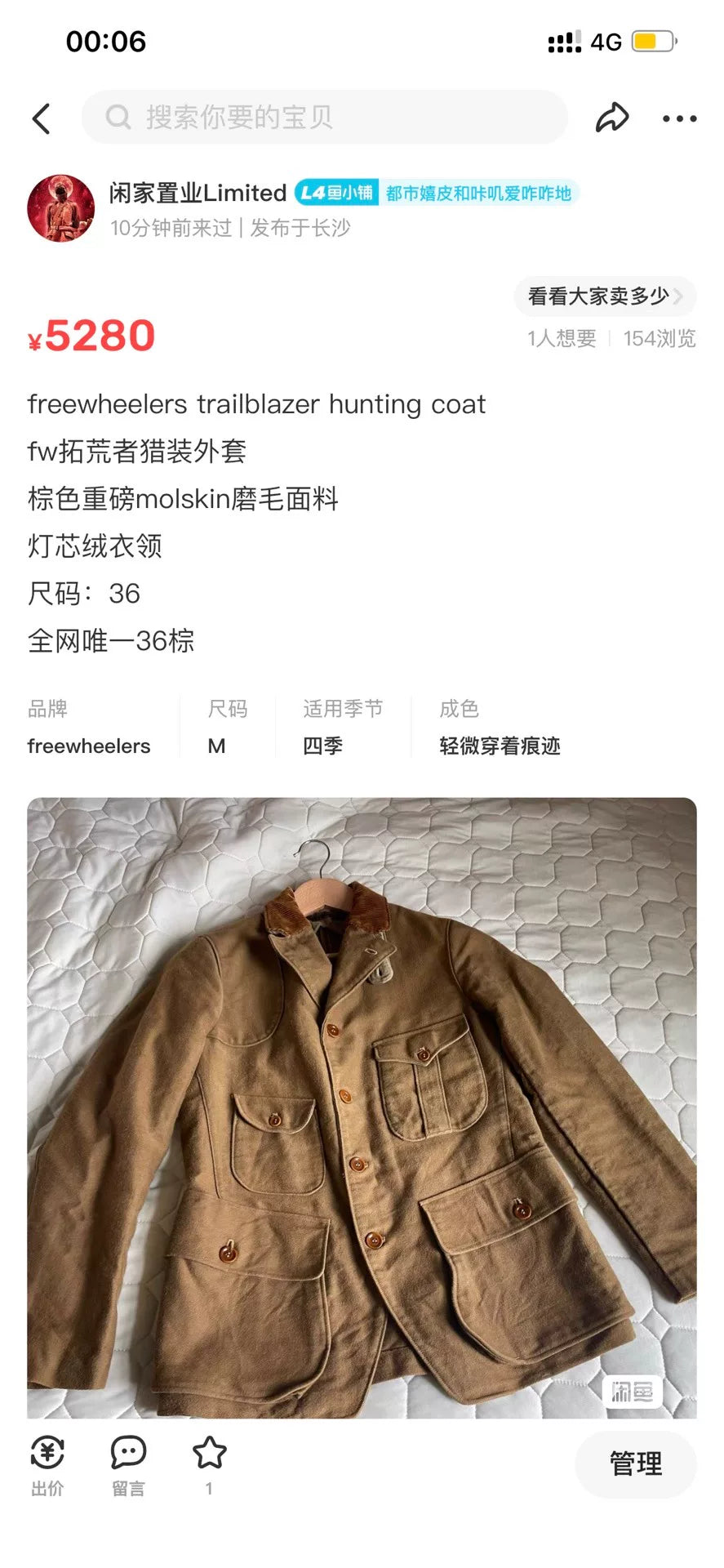Viewport: 724px width, 1568px height.
Task: Open 看看大家卖多少 price comparison
Action: [x=604, y=296]
